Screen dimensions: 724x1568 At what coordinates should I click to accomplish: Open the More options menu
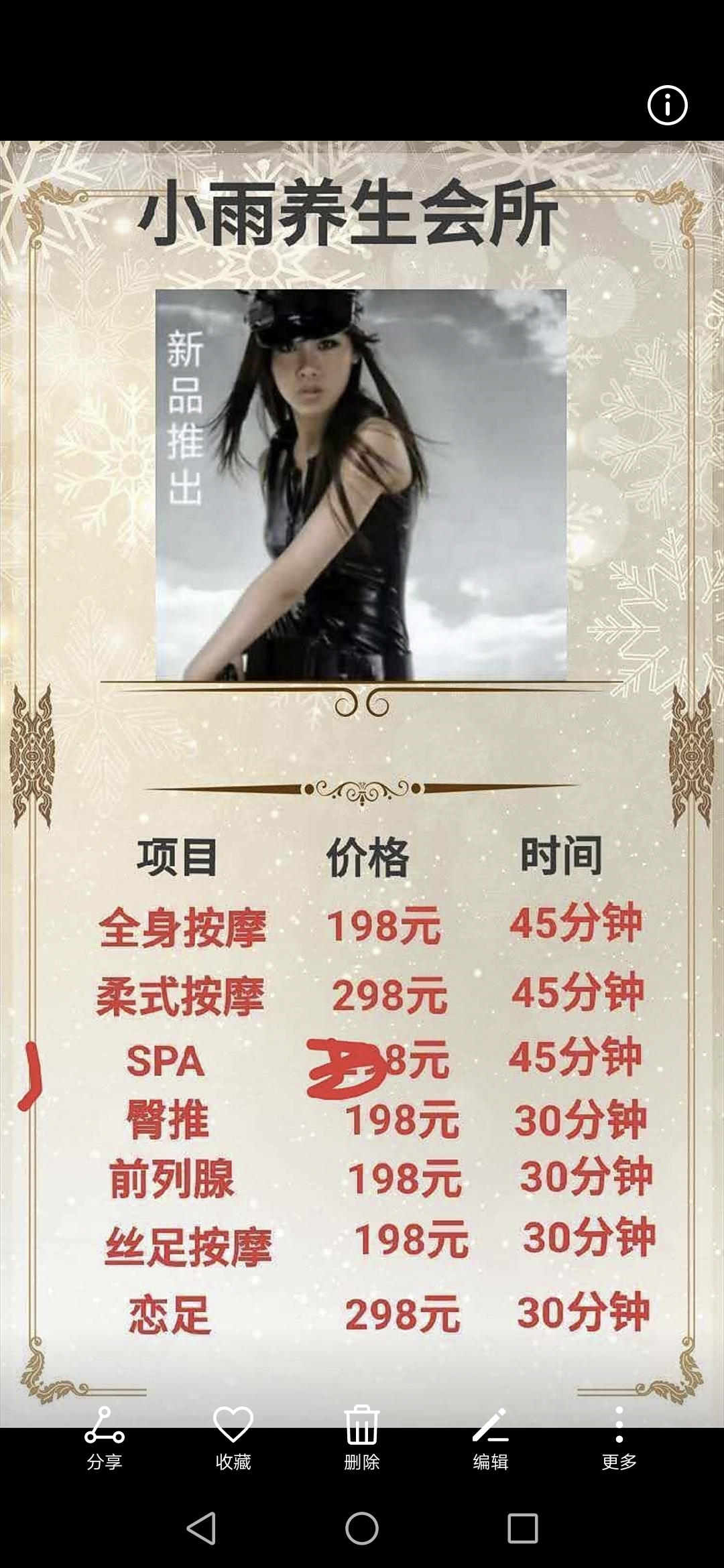pos(619,1438)
